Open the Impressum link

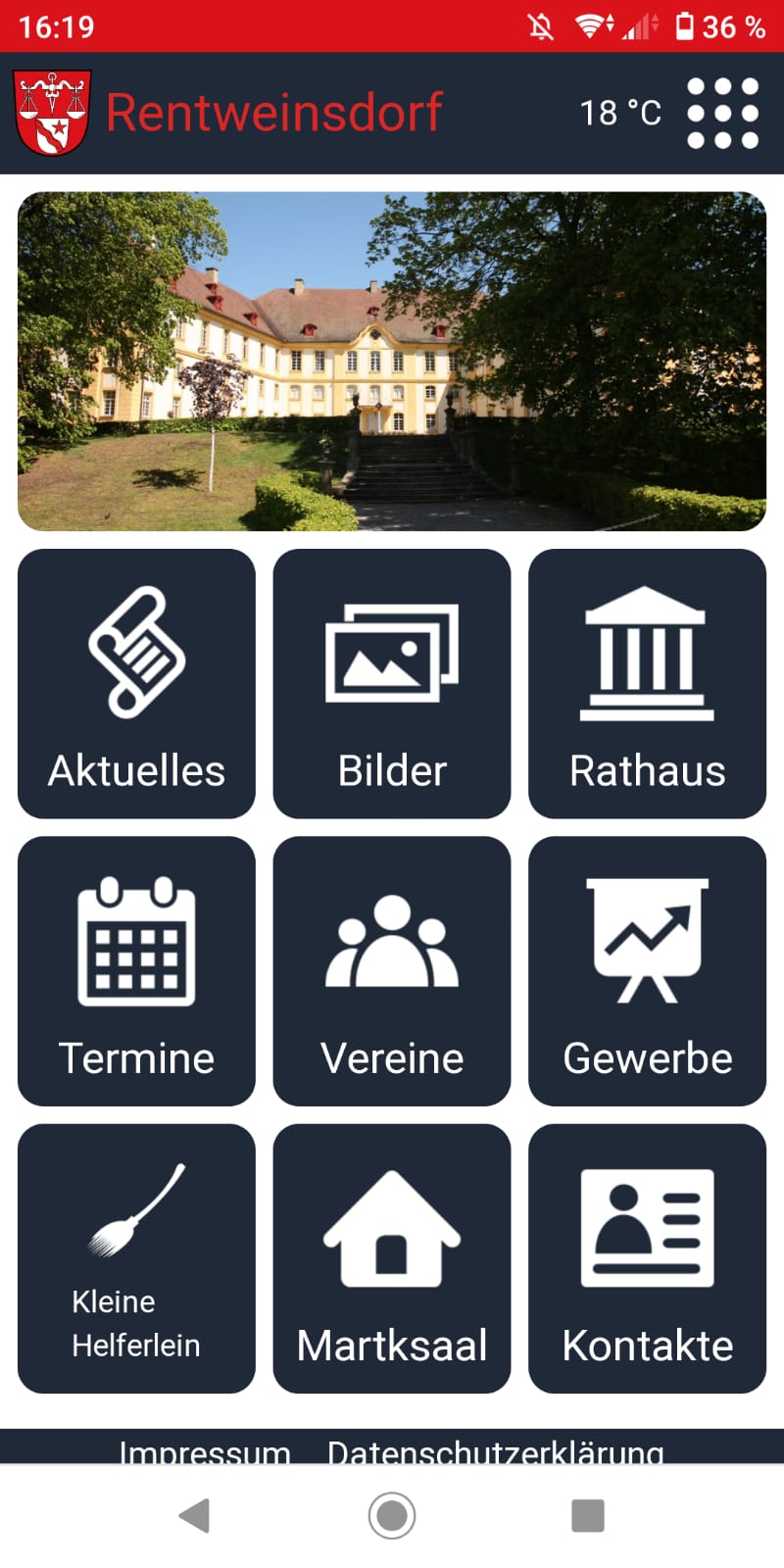pyautogui.click(x=205, y=1451)
